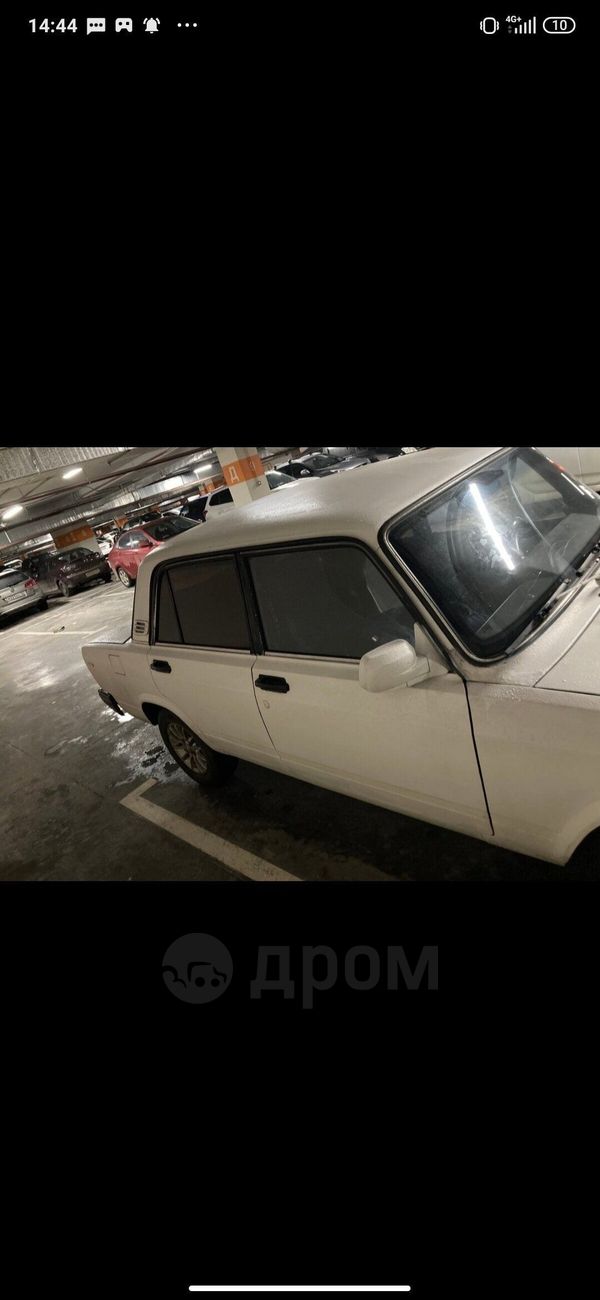This screenshot has width=600, height=1300.
Task: Tap the white car photo in viewer
Action: [x=300, y=664]
